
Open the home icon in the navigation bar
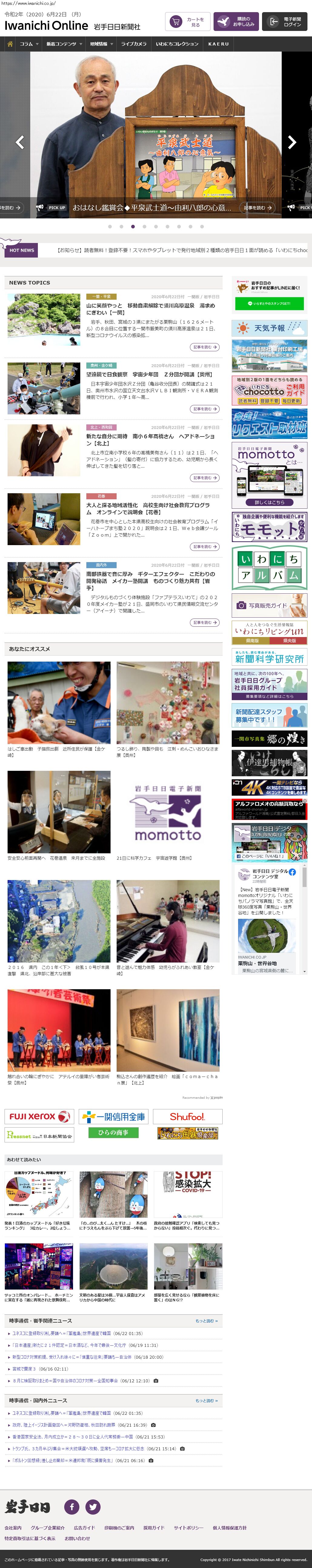point(9,44)
